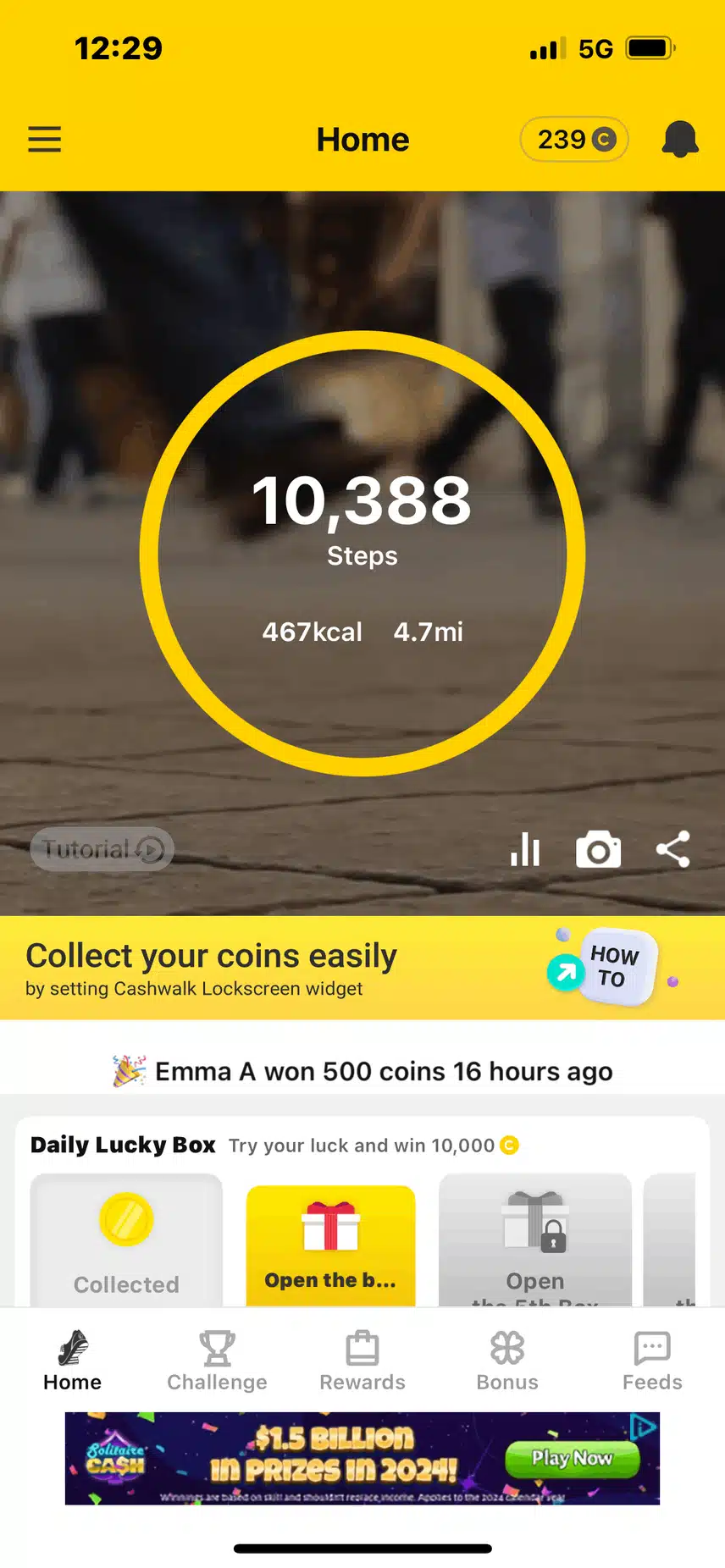Open the hamburger menu
This screenshot has height=1568, width=725.
point(45,140)
